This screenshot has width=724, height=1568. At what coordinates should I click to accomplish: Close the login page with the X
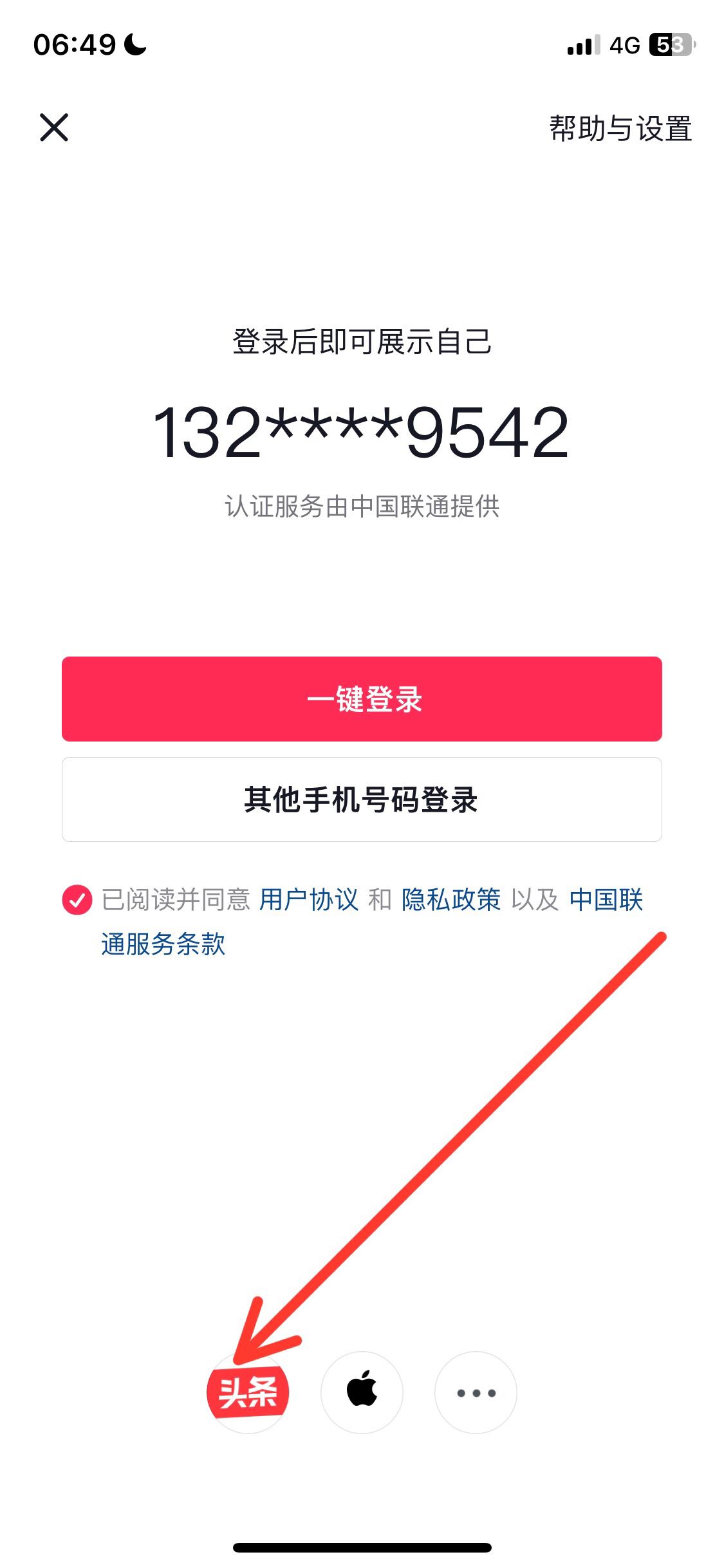coord(54,127)
